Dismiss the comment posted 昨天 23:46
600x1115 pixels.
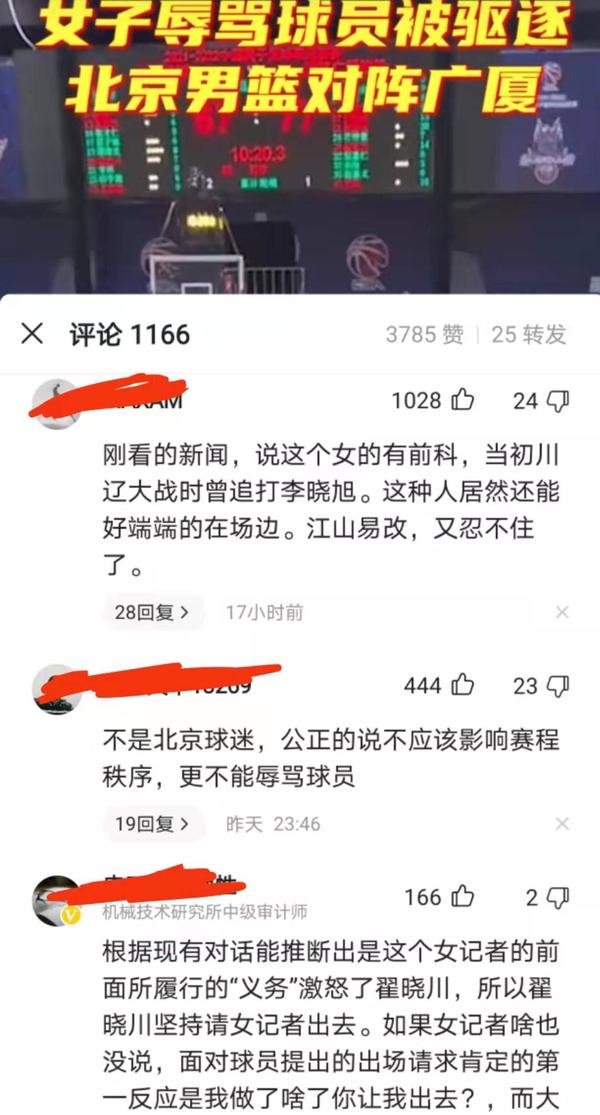click(x=562, y=824)
